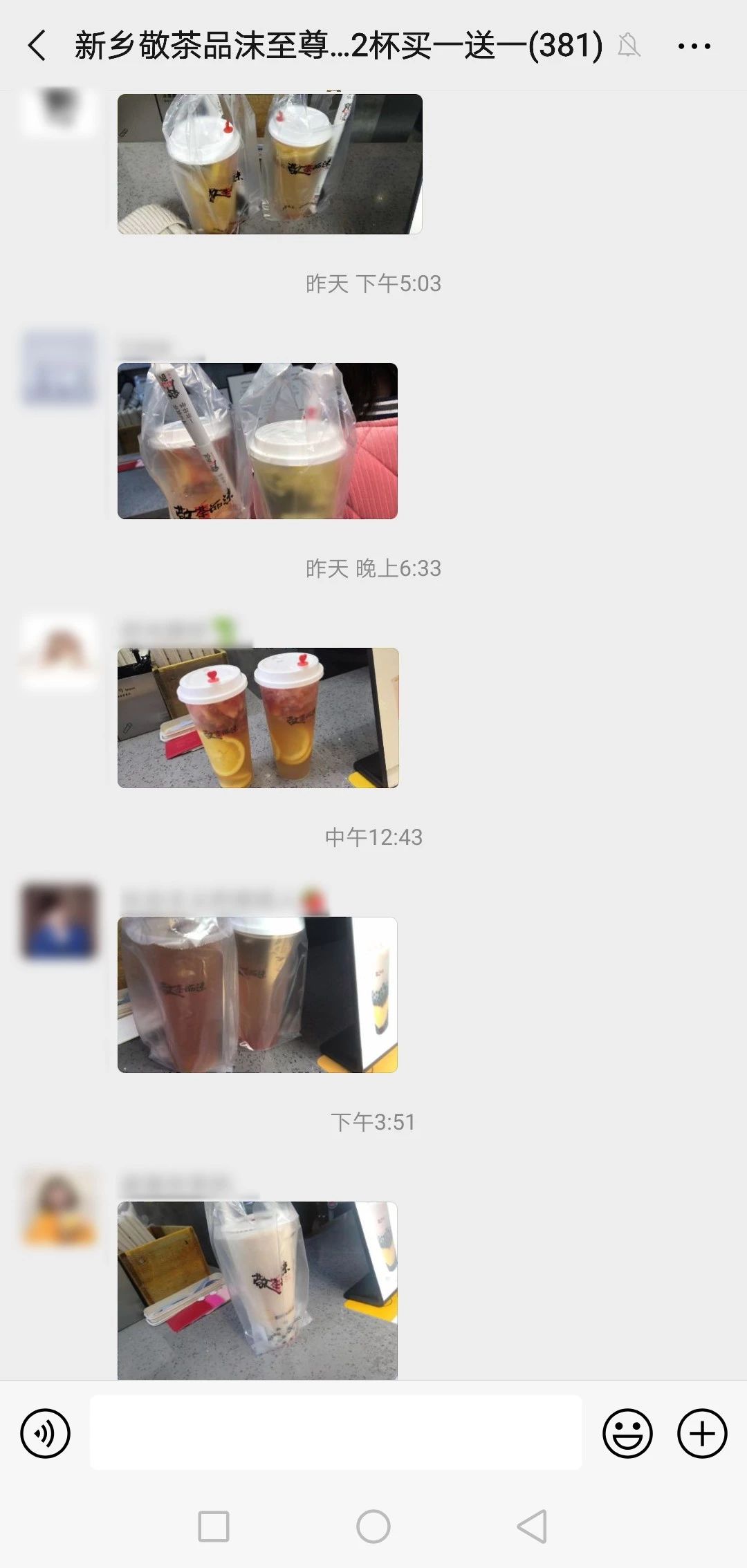View photo sent yesterday at 下午5:03
The width and height of the screenshot is (747, 1568).
click(257, 440)
